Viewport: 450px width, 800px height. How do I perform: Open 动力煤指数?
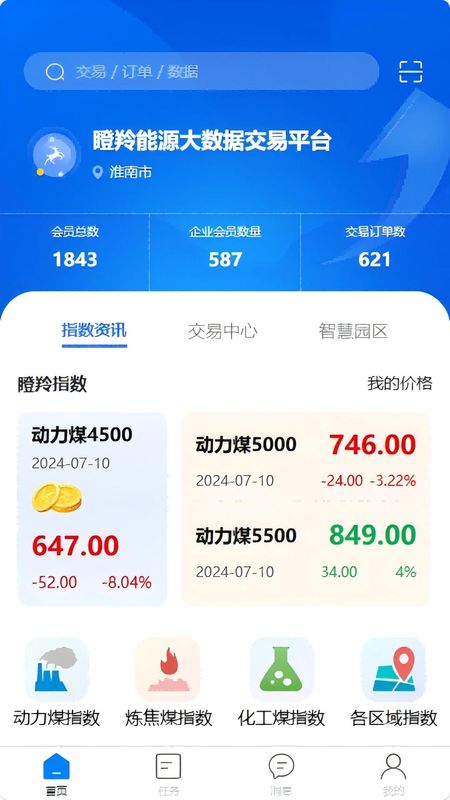coord(57,683)
